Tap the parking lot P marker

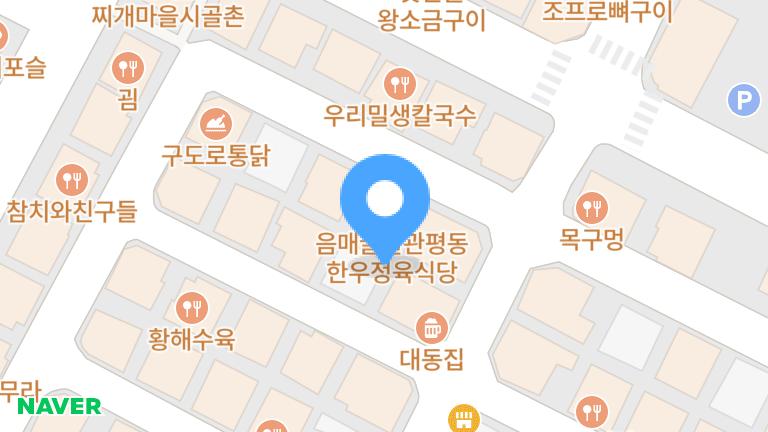(742, 99)
